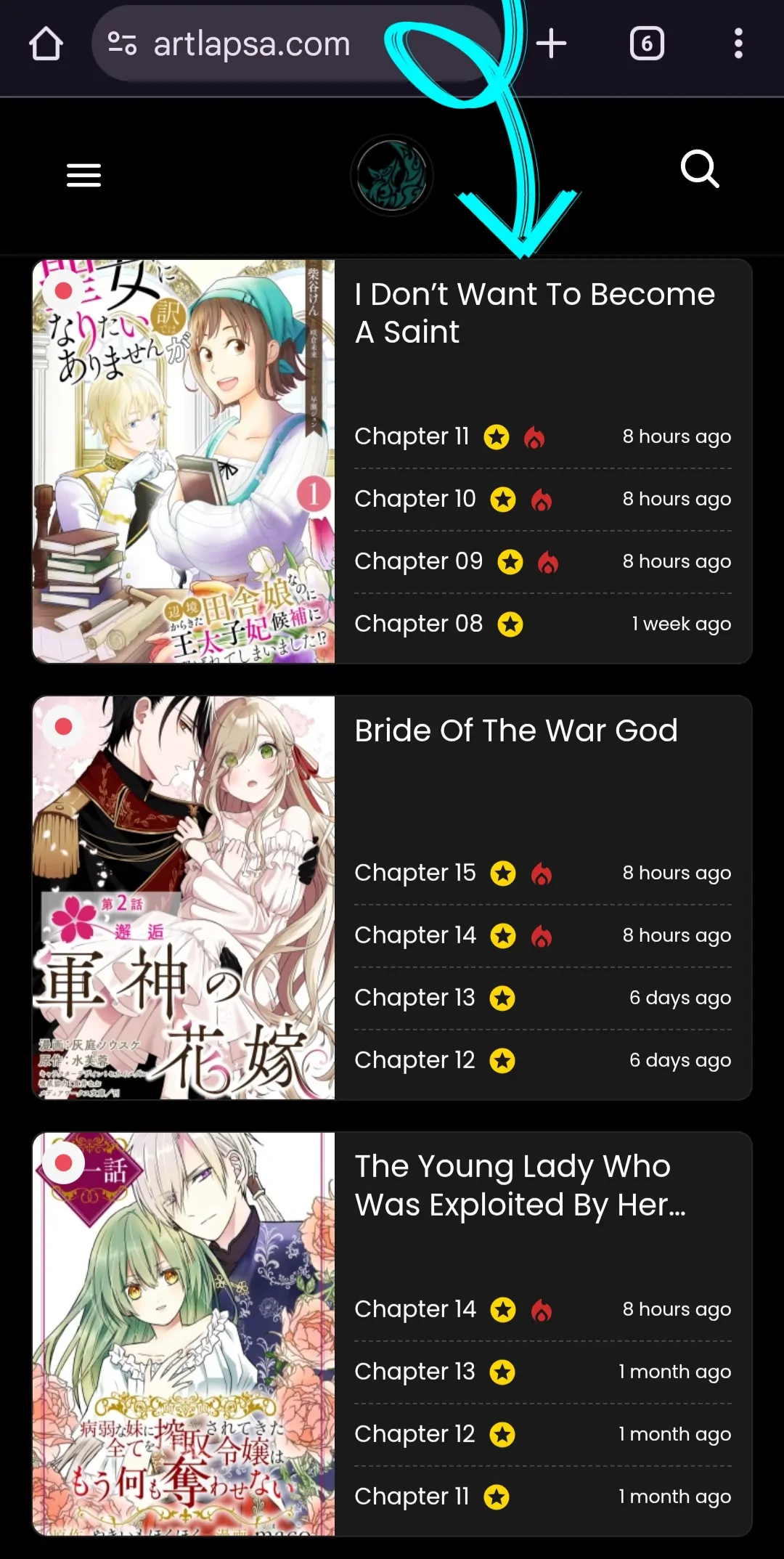
Task: Toggle the star on Chapter 08
Action: pos(510,624)
